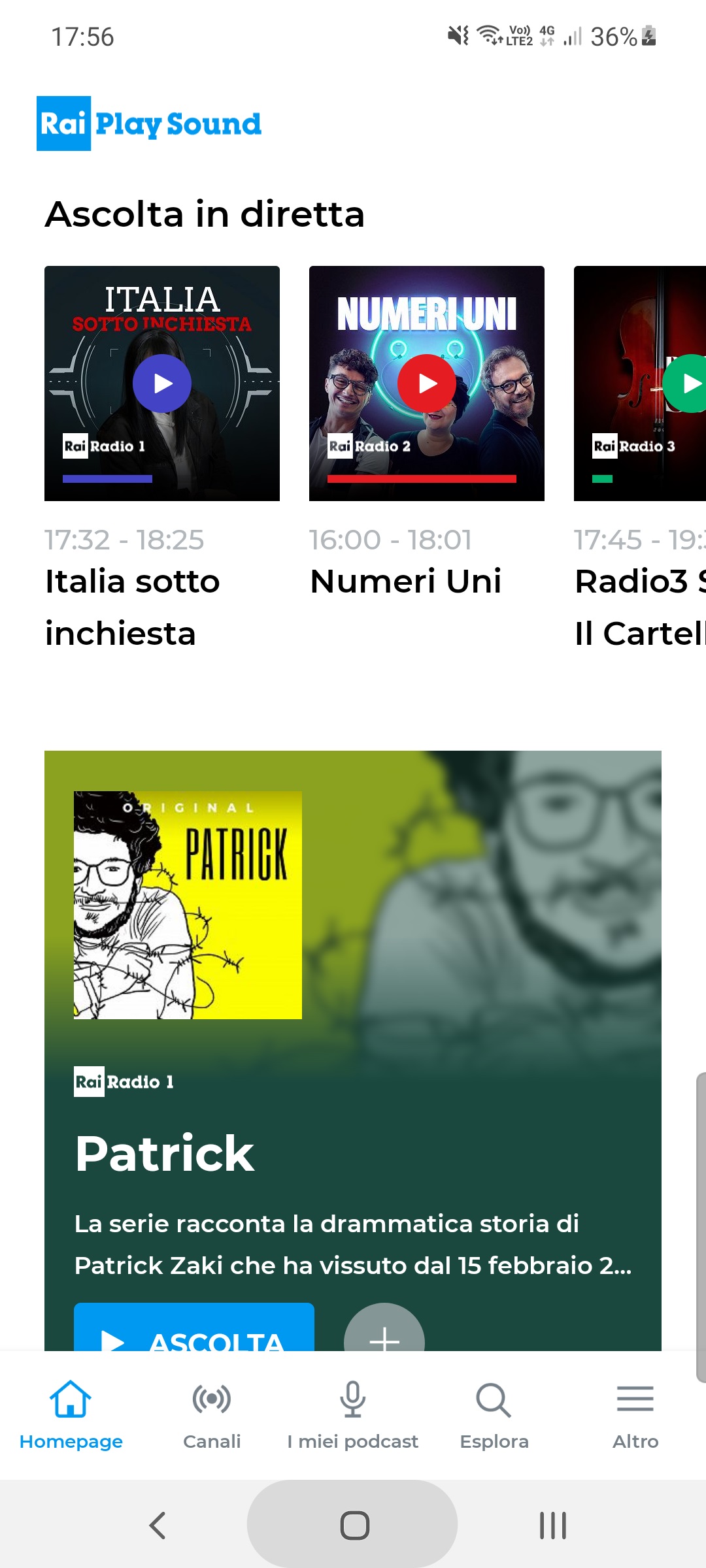
Task: Open the Patrick podcast cover
Action: tap(188, 905)
